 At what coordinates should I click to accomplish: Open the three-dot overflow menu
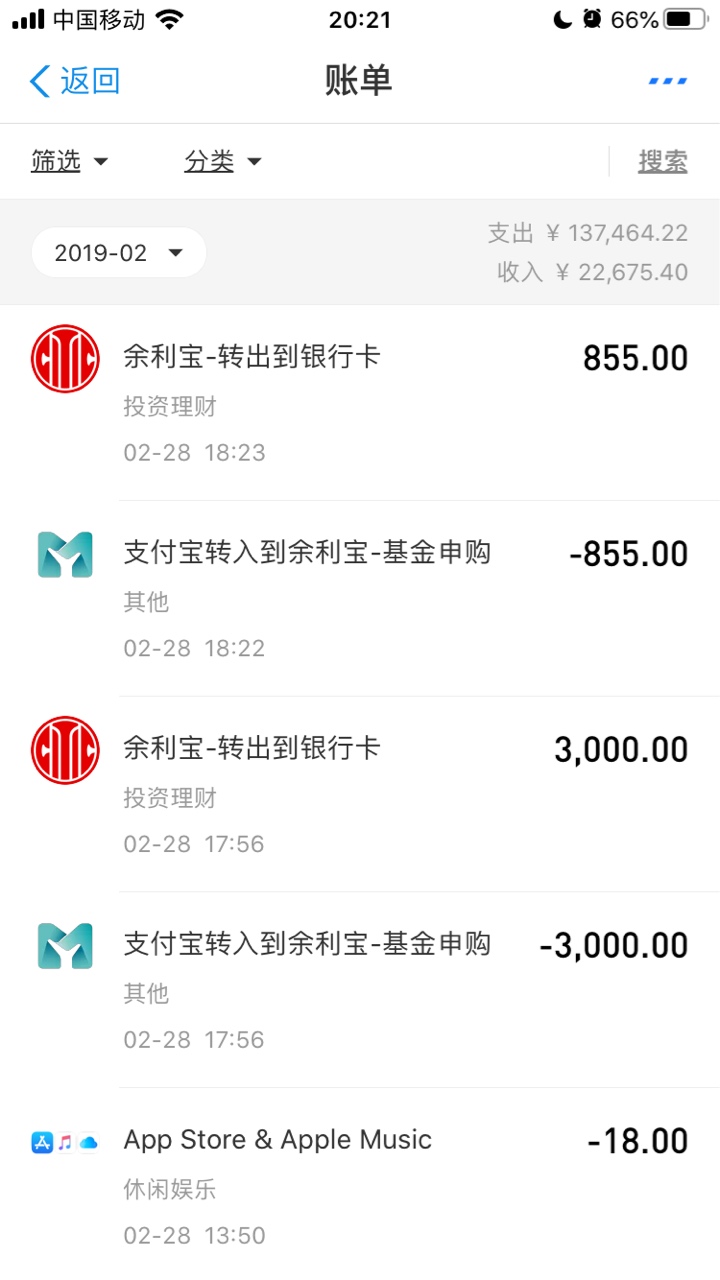(x=667, y=81)
